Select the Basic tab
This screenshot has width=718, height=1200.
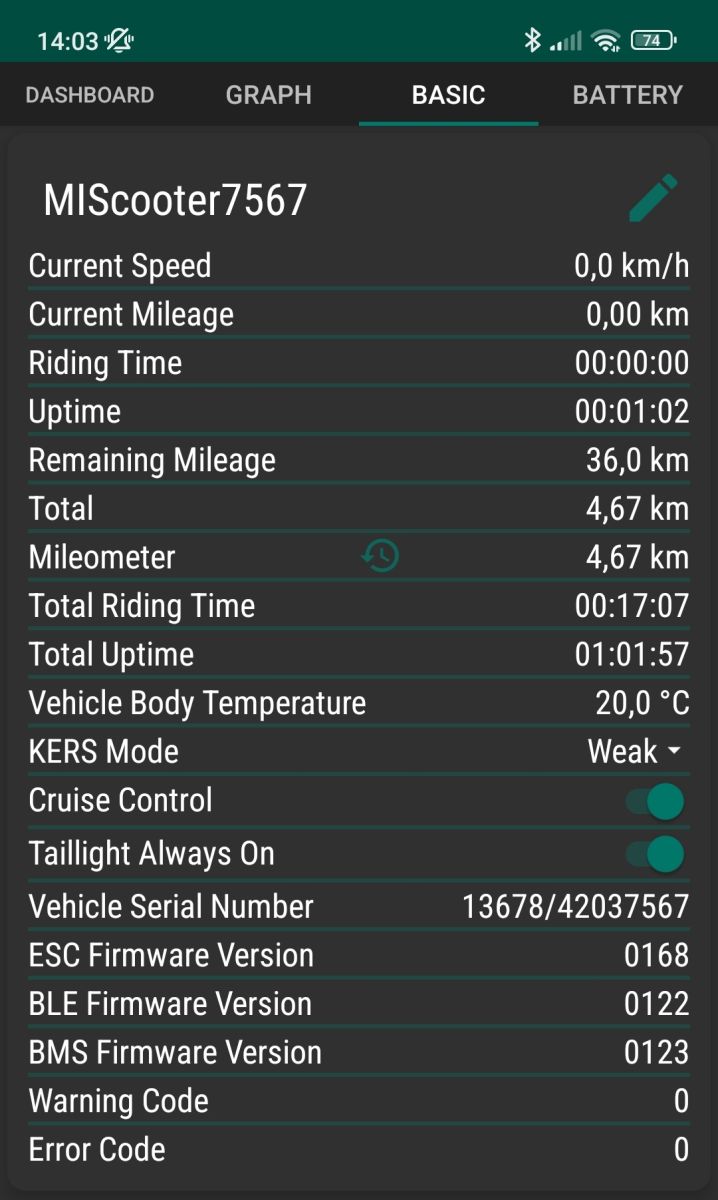tap(448, 95)
